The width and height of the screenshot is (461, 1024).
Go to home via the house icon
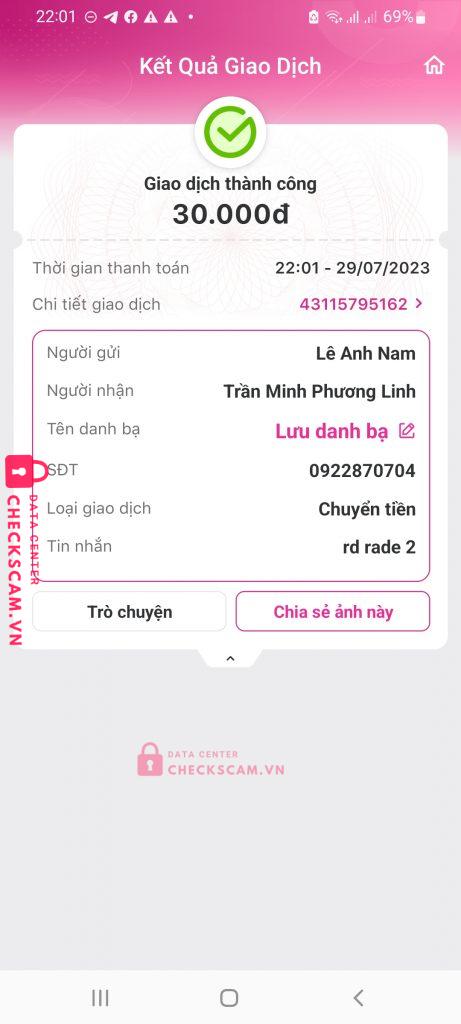[x=434, y=65]
